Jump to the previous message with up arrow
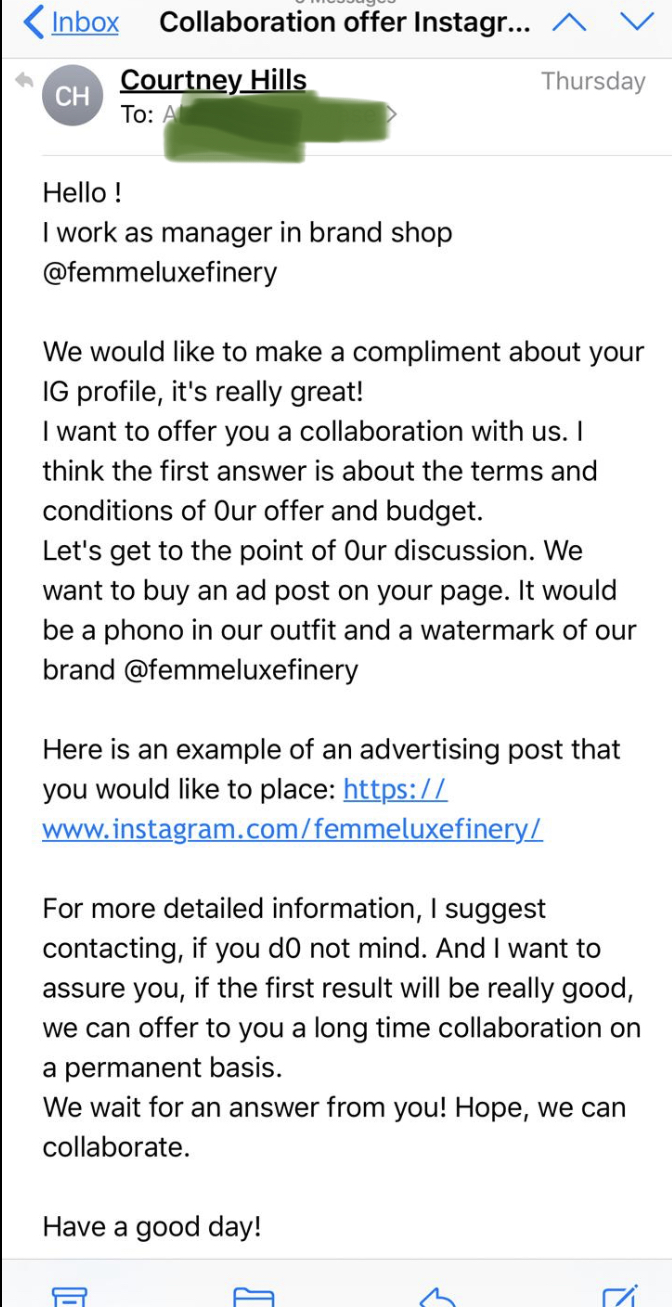672x1307 pixels. [x=569, y=22]
